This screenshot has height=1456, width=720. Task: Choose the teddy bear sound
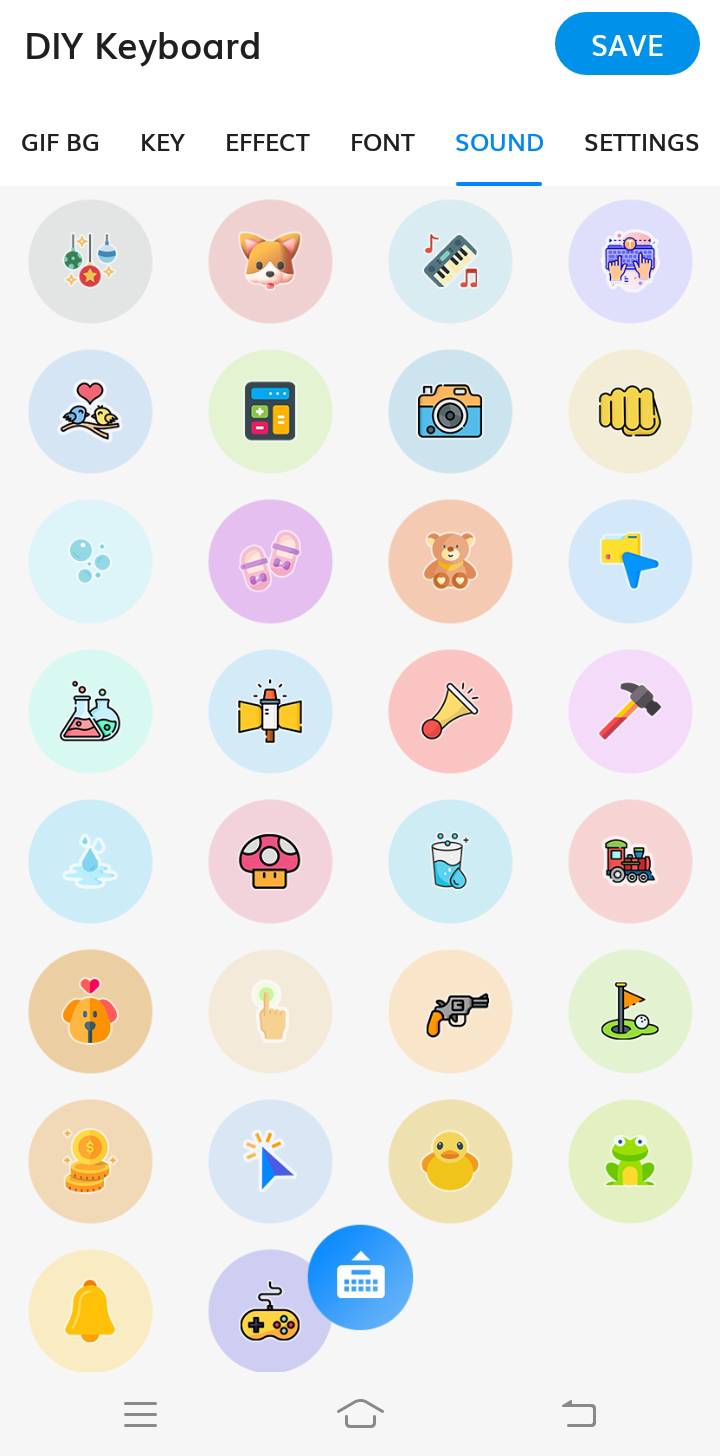point(450,561)
